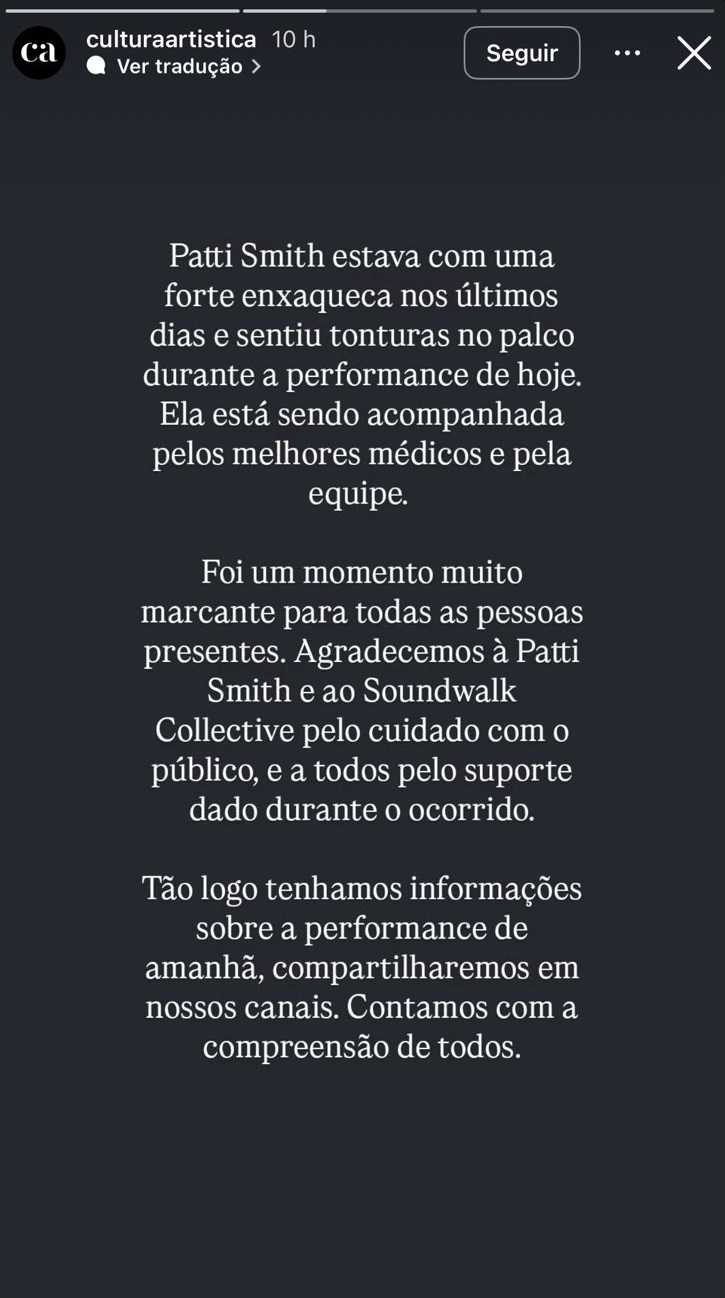This screenshot has width=725, height=1298.
Task: Close the story with the X
Action: click(x=693, y=53)
